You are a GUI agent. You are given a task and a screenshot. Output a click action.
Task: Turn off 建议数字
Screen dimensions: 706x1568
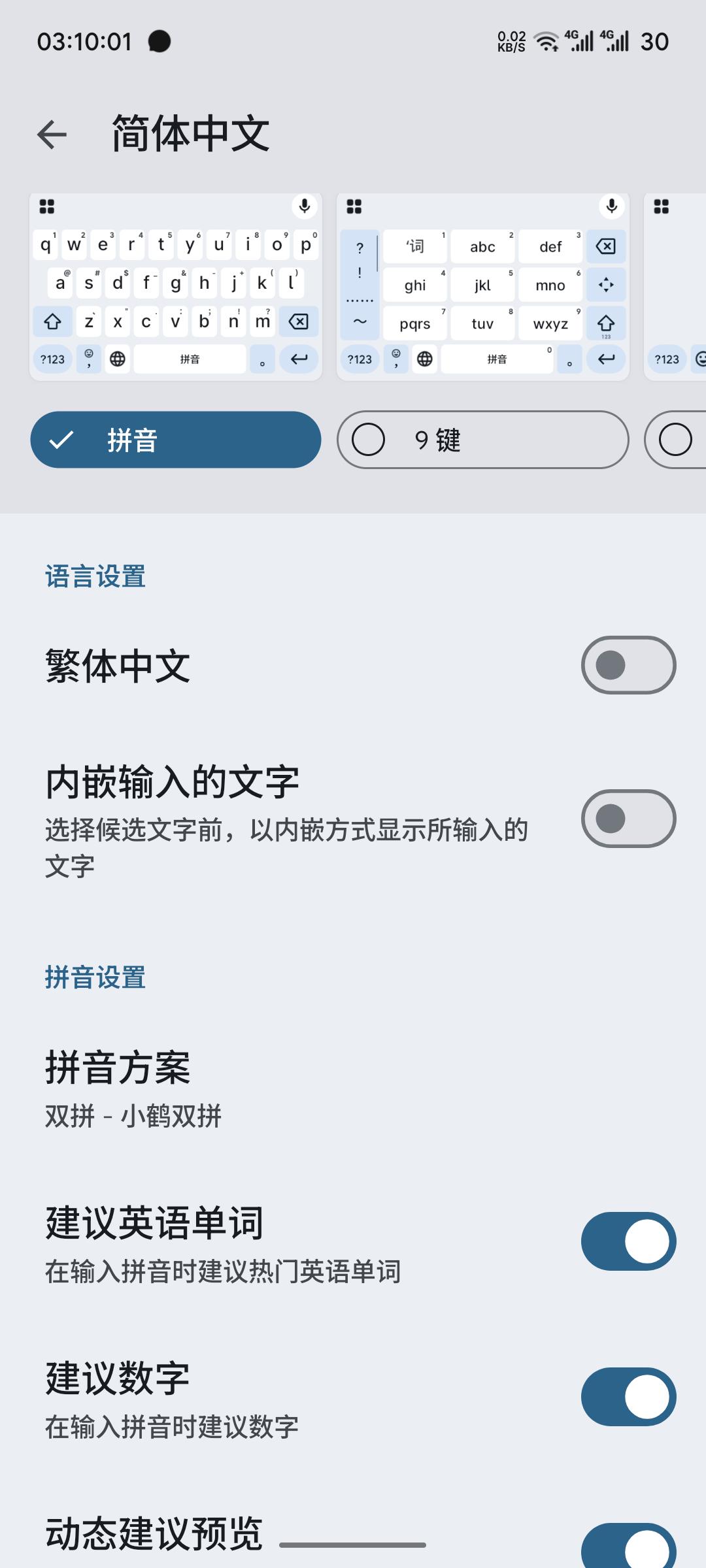coord(628,1397)
